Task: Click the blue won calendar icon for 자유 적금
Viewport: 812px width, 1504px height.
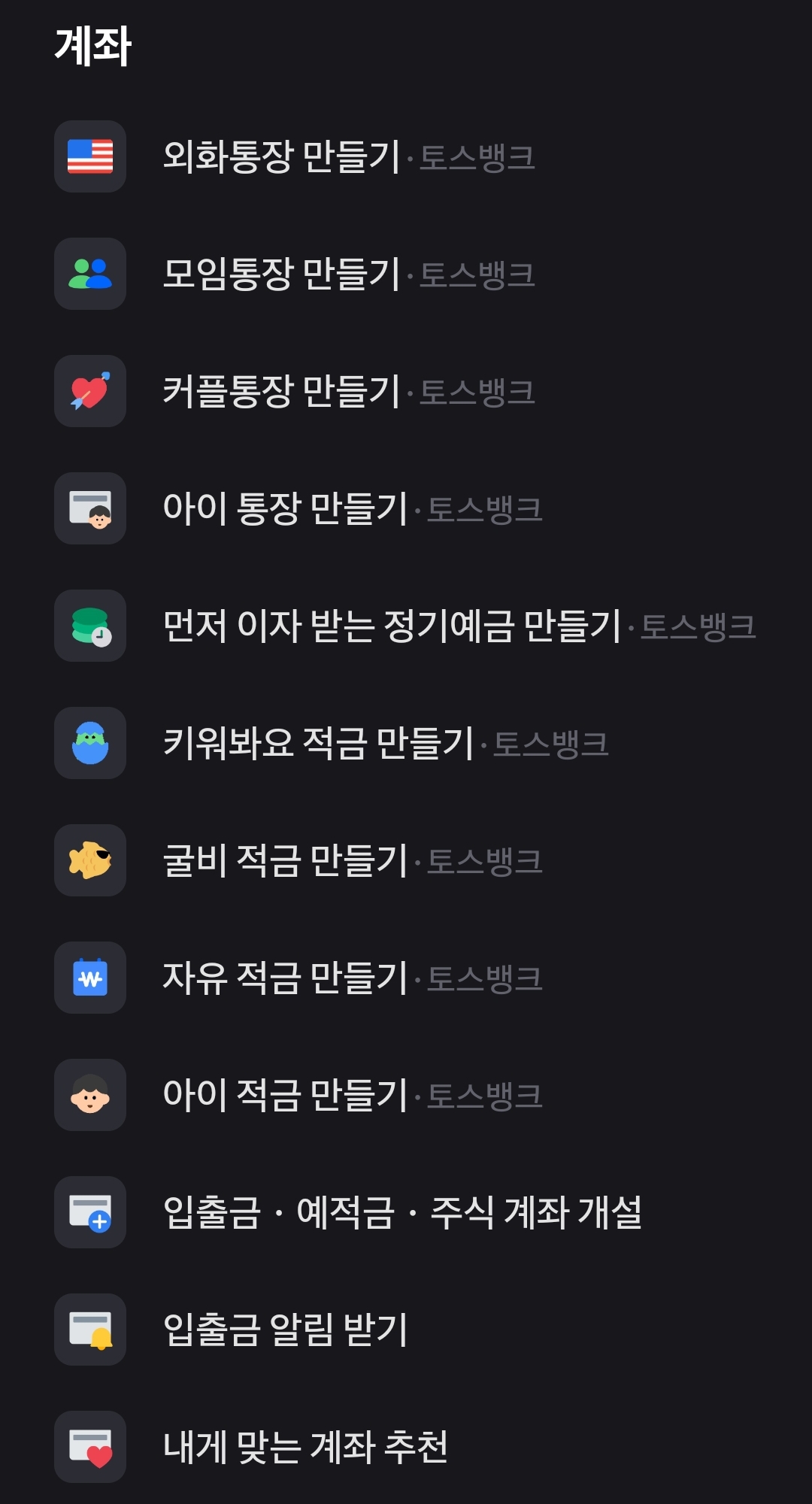Action: 89,980
